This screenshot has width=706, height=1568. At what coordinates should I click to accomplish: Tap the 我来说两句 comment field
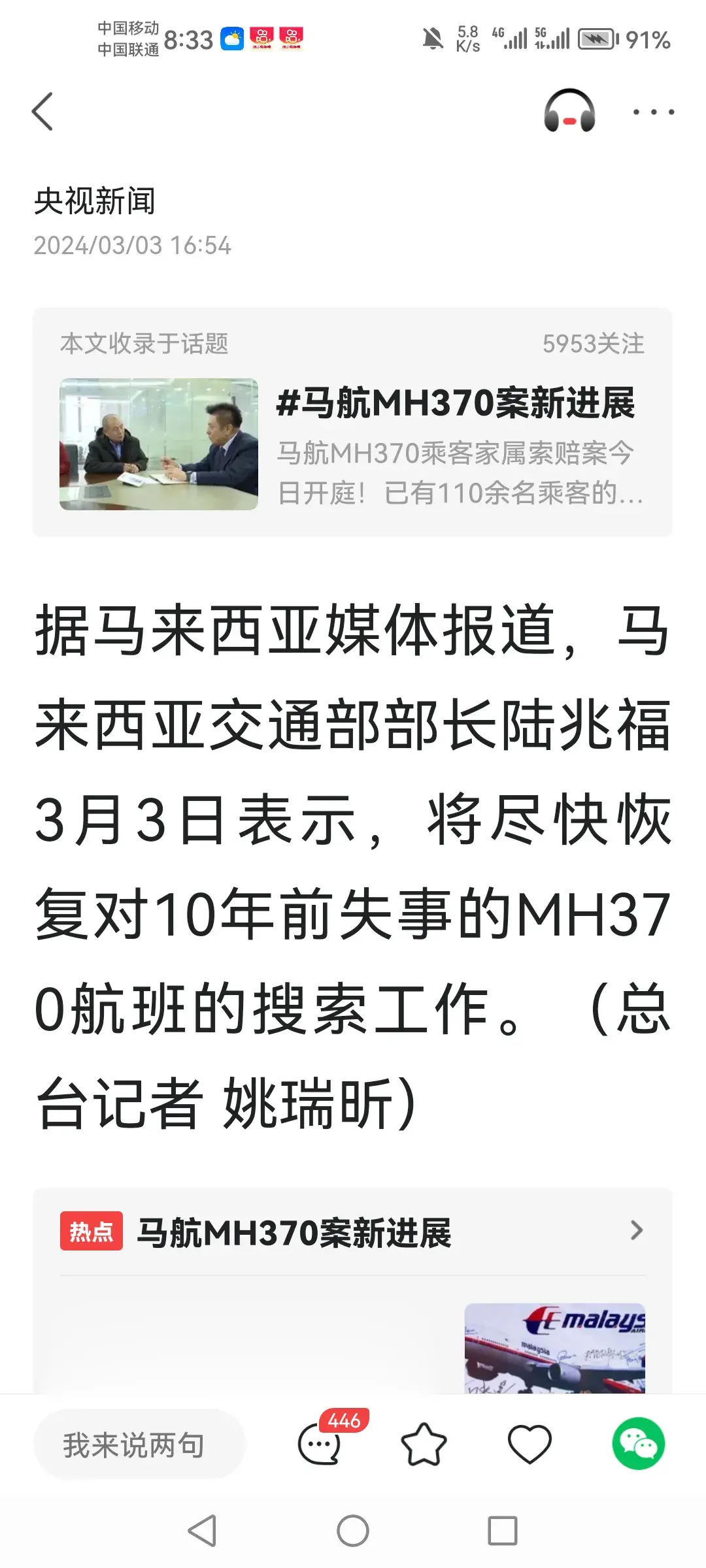[x=139, y=1445]
